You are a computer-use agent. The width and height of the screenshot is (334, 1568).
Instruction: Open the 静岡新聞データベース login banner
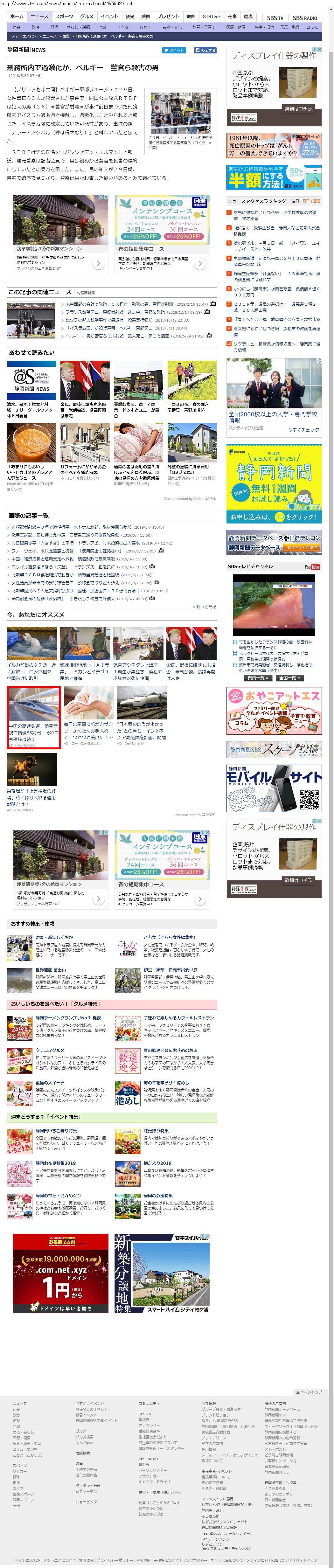point(274,542)
